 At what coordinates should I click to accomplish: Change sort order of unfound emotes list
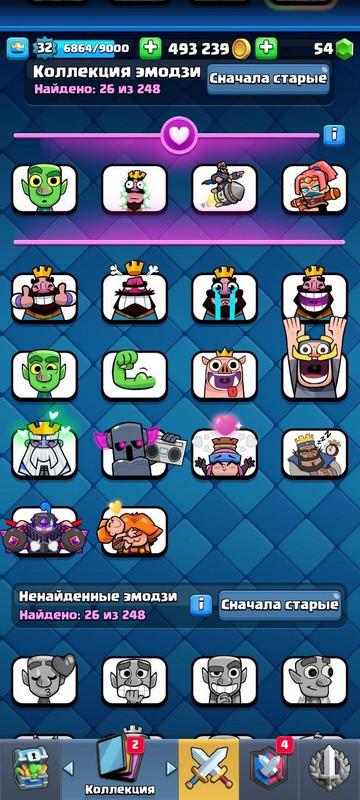pos(280,605)
